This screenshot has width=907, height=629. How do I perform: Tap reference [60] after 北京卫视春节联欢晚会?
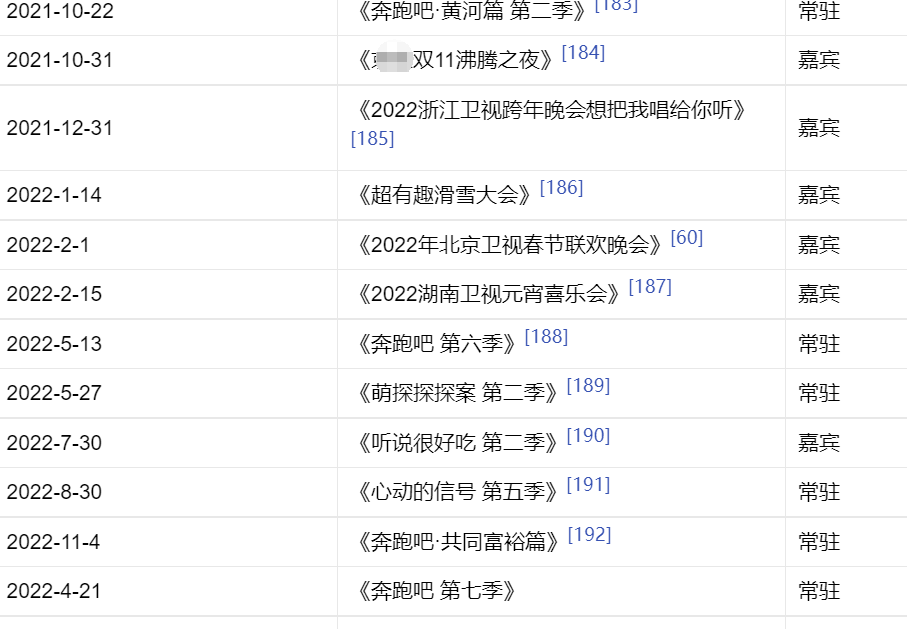687,238
